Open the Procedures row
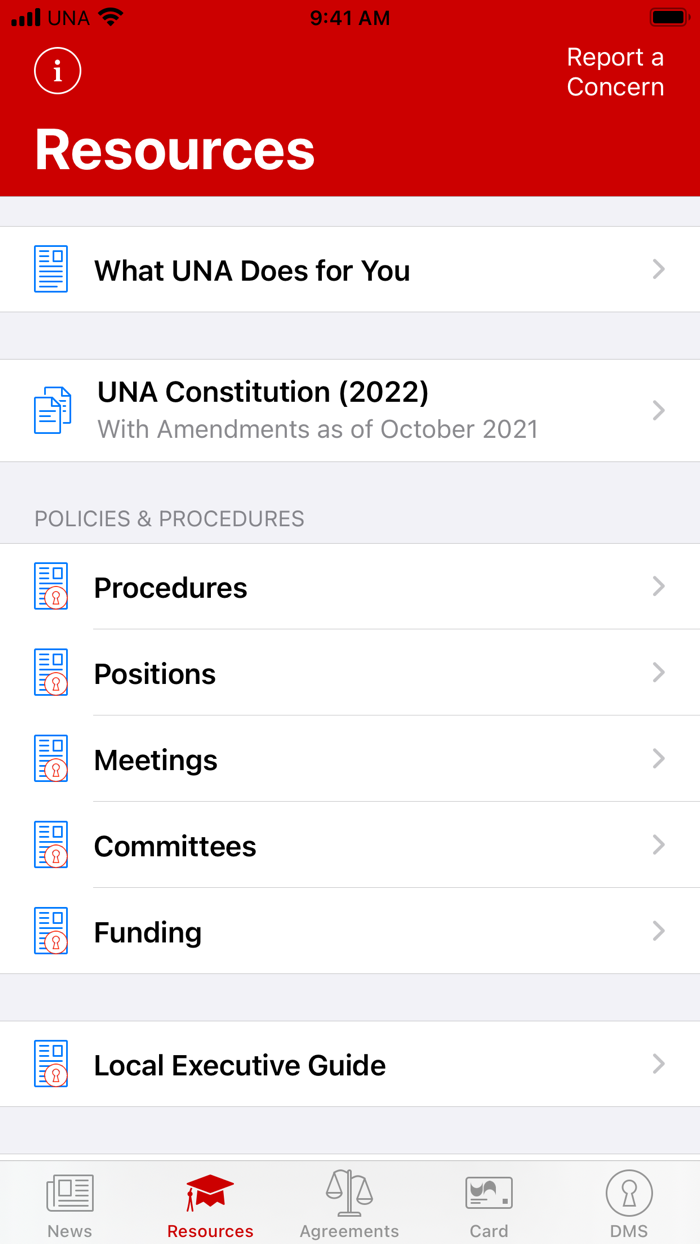 tap(350, 587)
